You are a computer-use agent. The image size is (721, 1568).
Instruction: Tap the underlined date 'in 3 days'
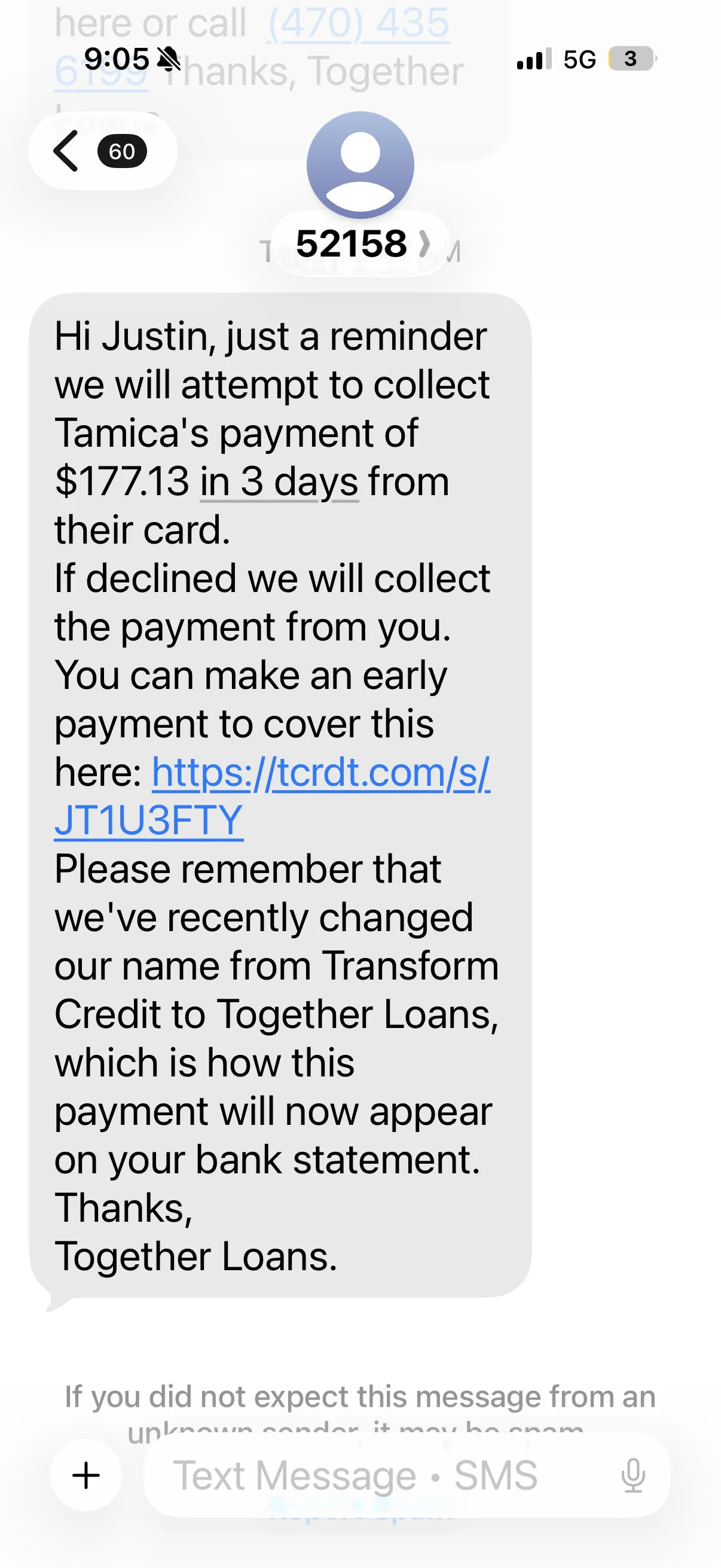(x=279, y=482)
